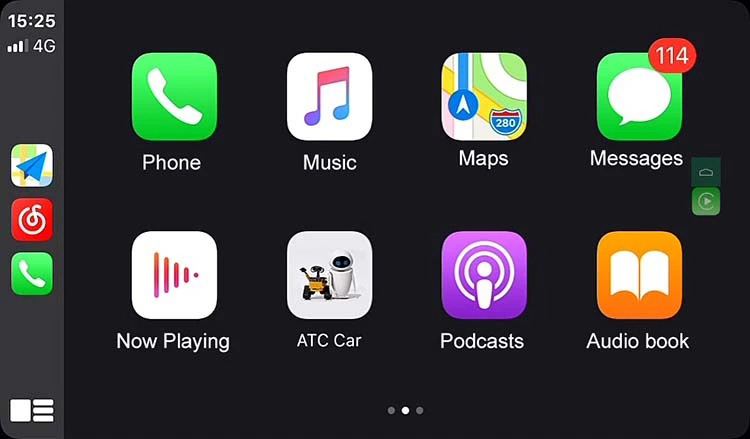750x439 pixels.
Task: Open the Audio book app
Action: [x=638, y=275]
